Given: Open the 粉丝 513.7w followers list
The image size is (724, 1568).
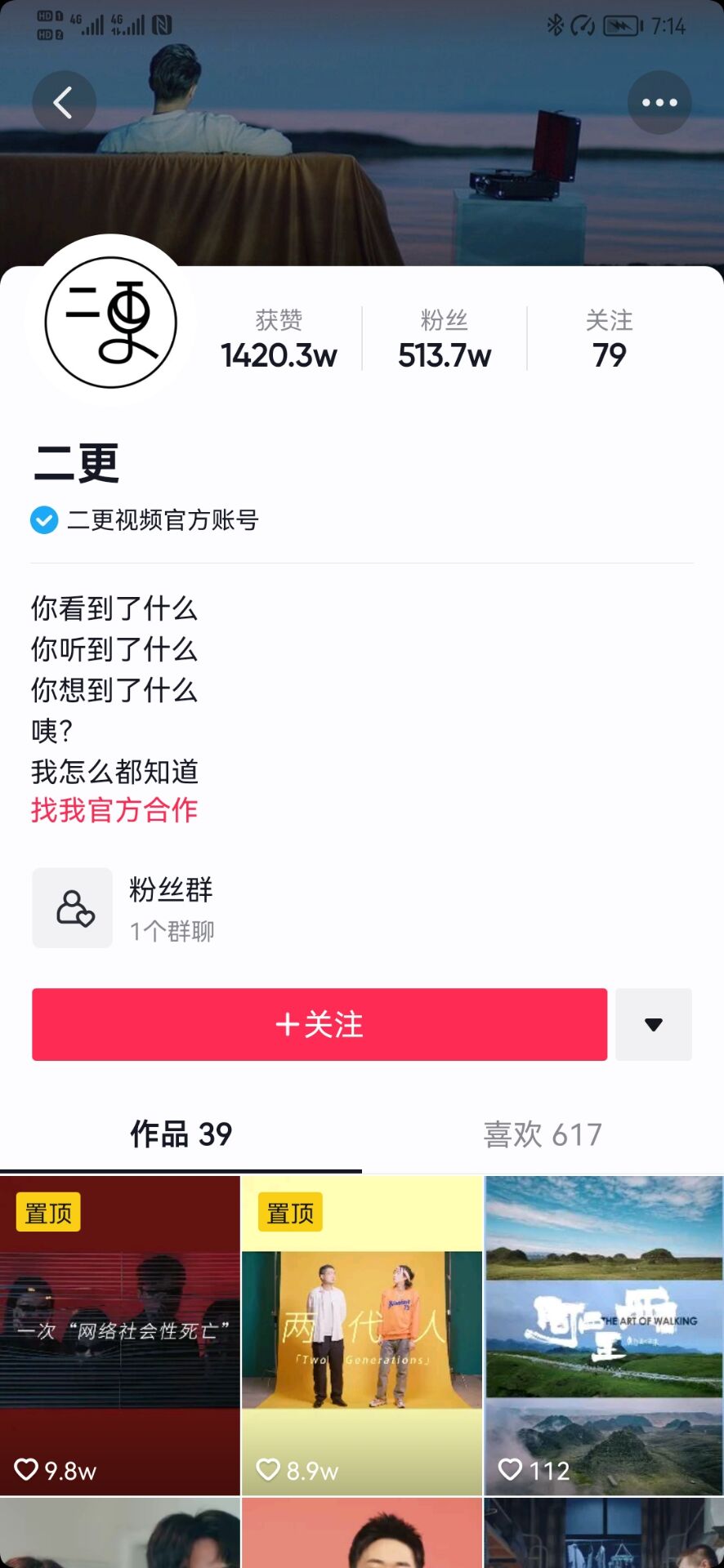Looking at the screenshot, I should click(445, 338).
